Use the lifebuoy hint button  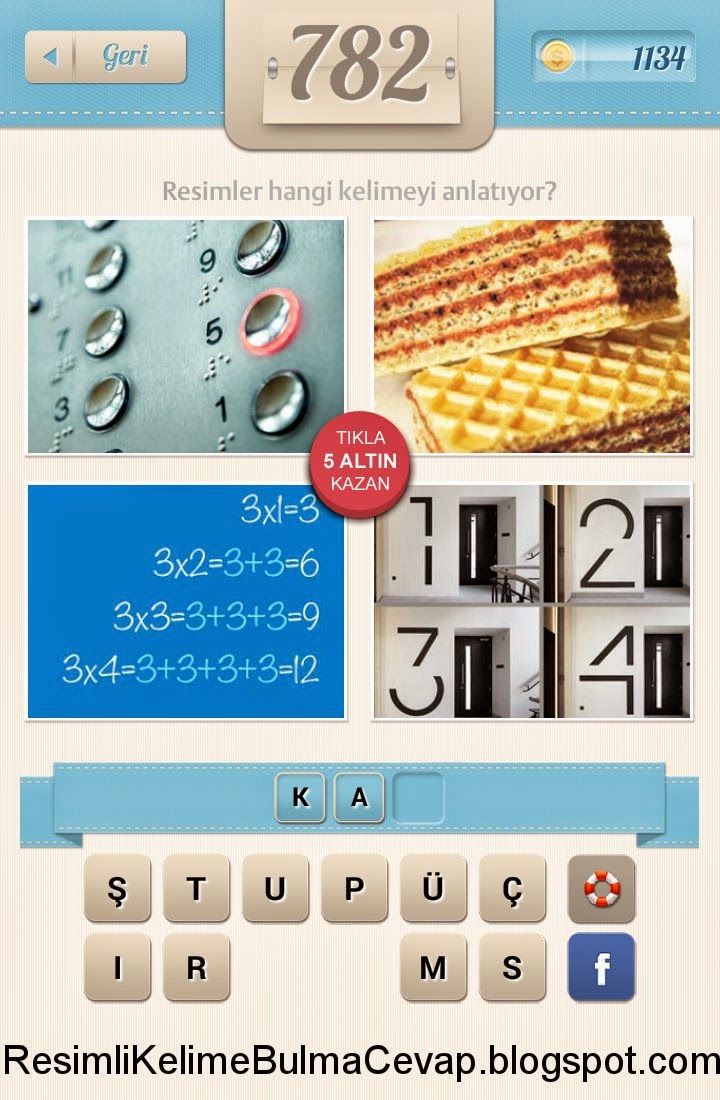point(601,888)
